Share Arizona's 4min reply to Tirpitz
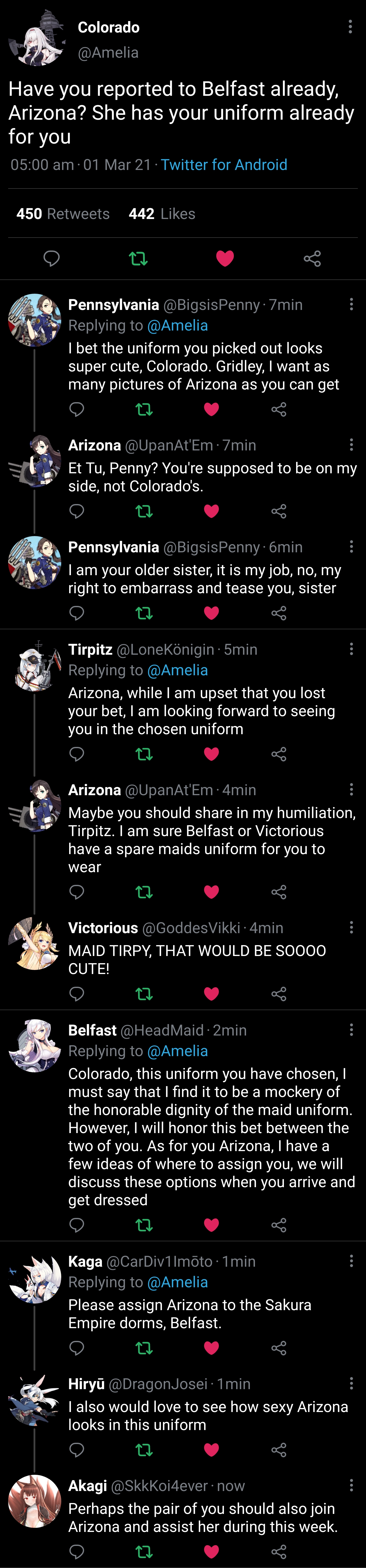366x1568 pixels. point(278,892)
